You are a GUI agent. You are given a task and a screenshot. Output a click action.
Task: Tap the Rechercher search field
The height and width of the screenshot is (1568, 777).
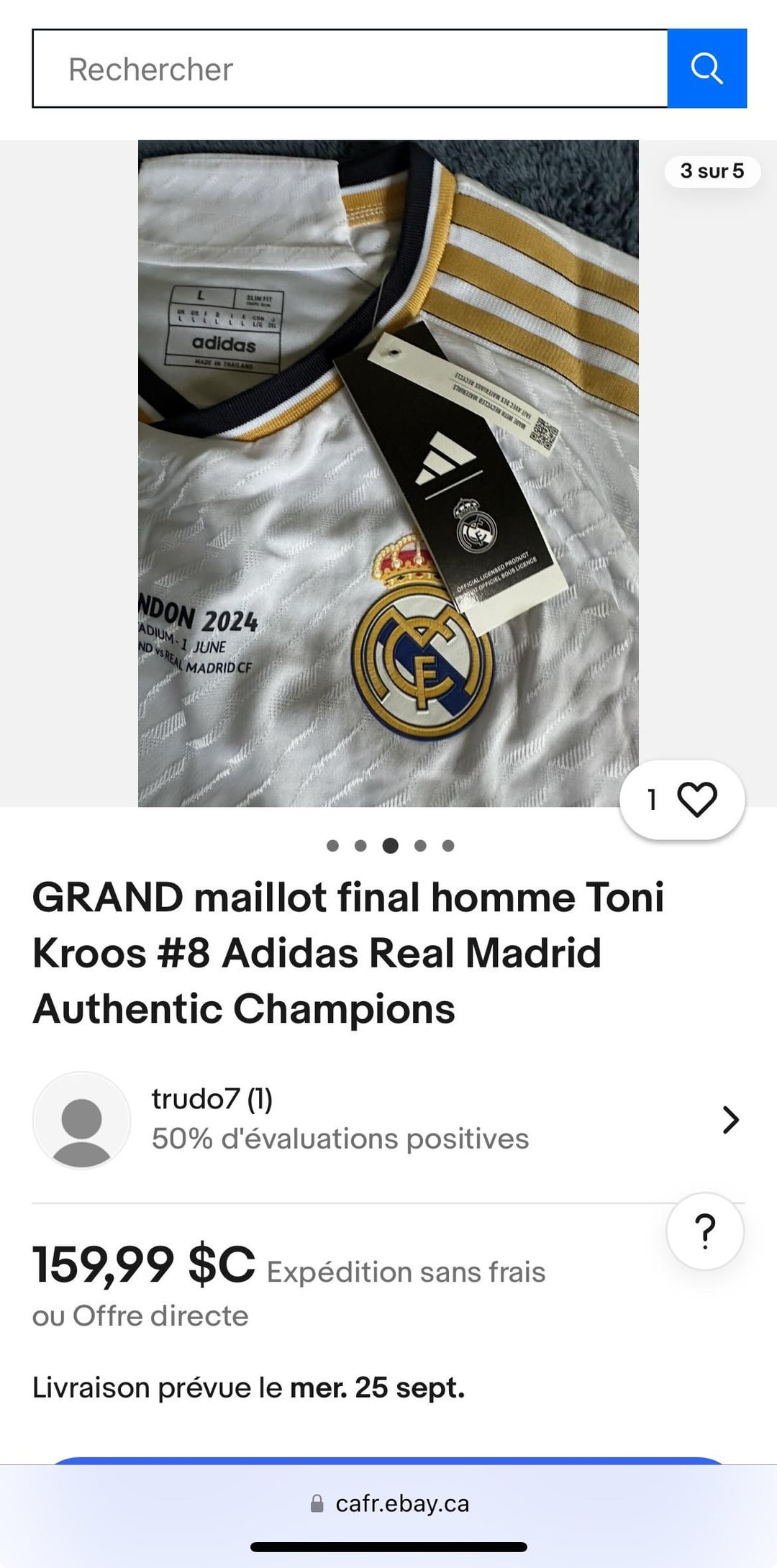coord(350,69)
